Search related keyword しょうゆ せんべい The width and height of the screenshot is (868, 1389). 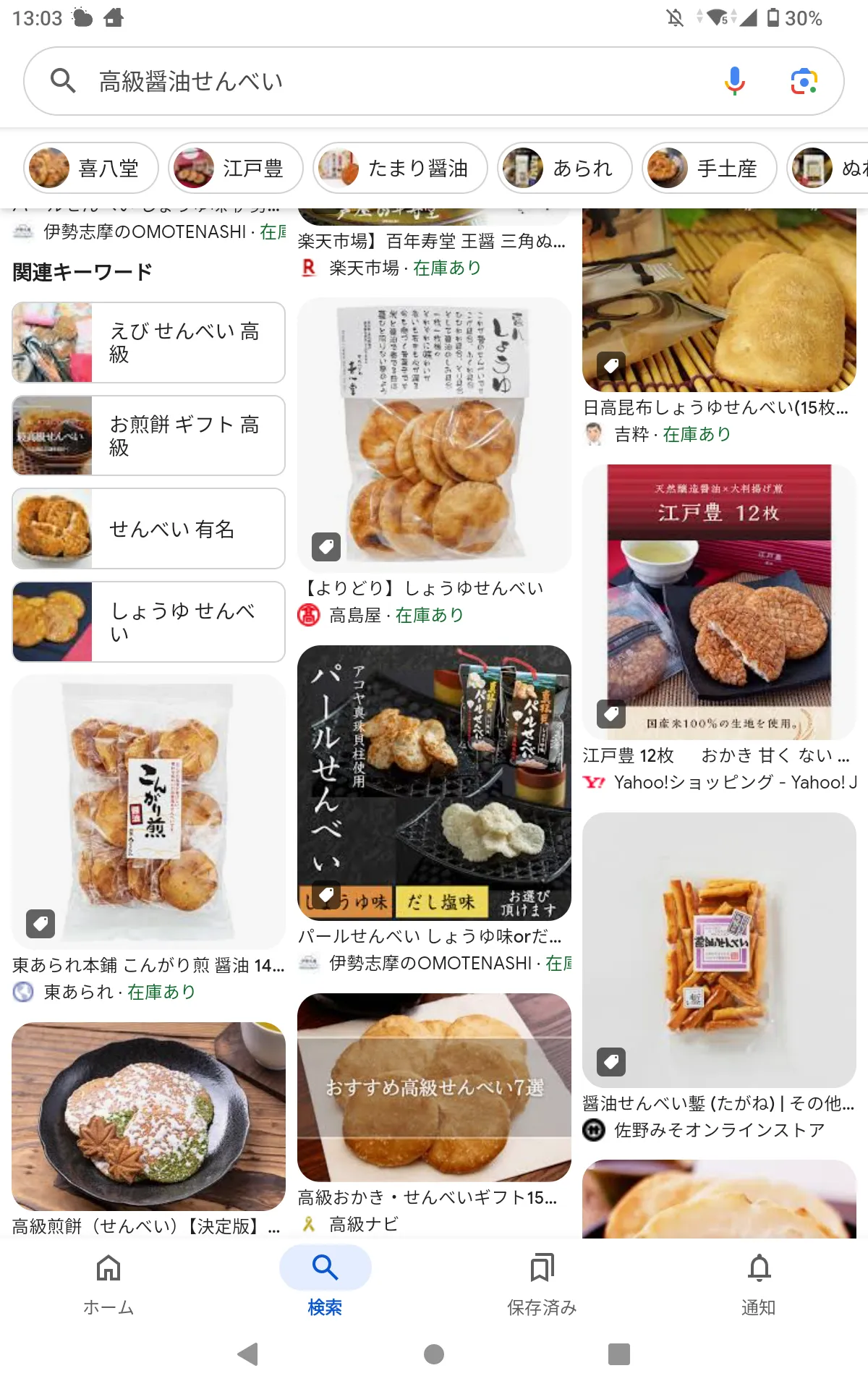(149, 622)
